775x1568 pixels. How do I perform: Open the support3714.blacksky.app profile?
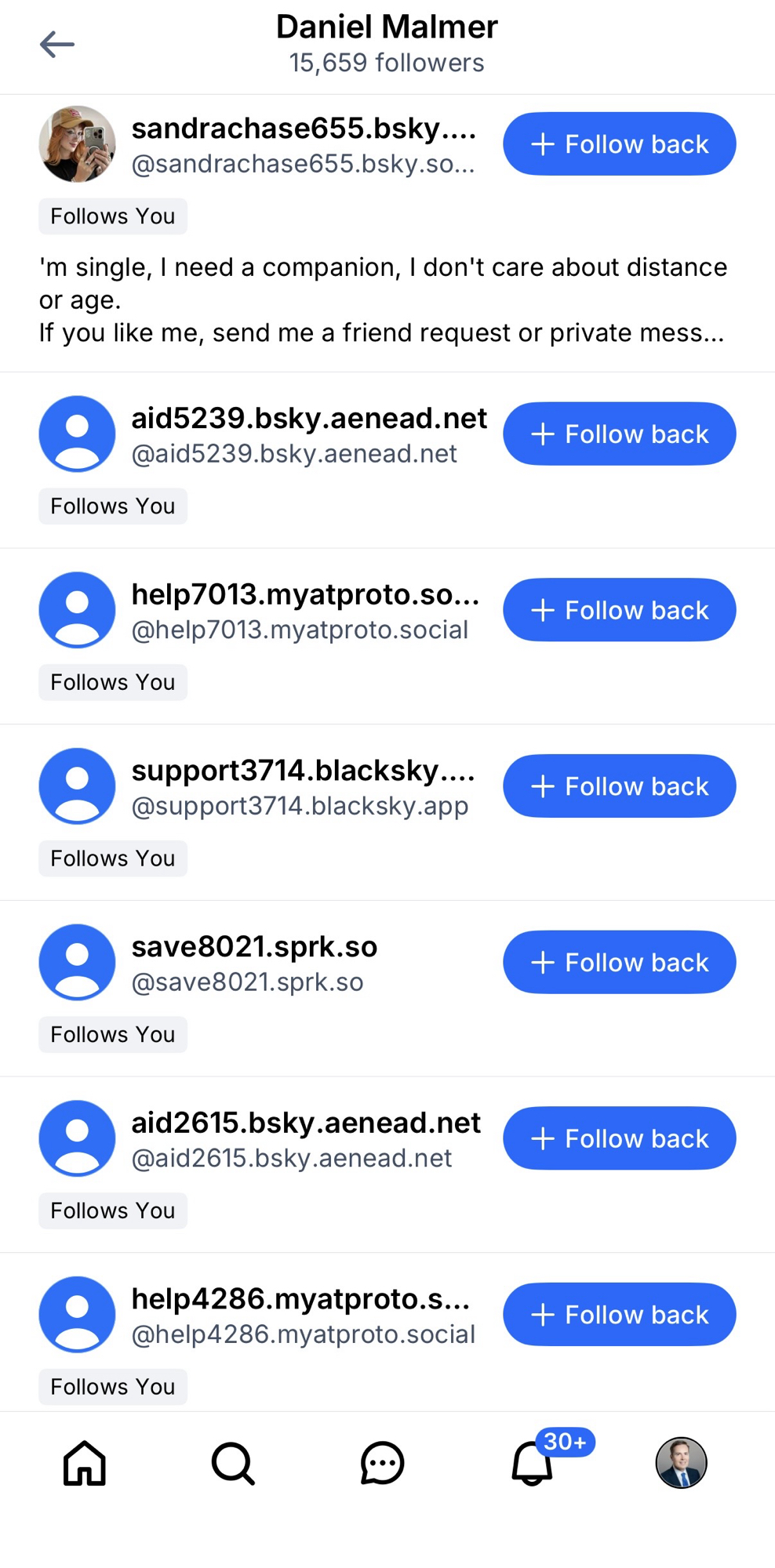(x=303, y=771)
